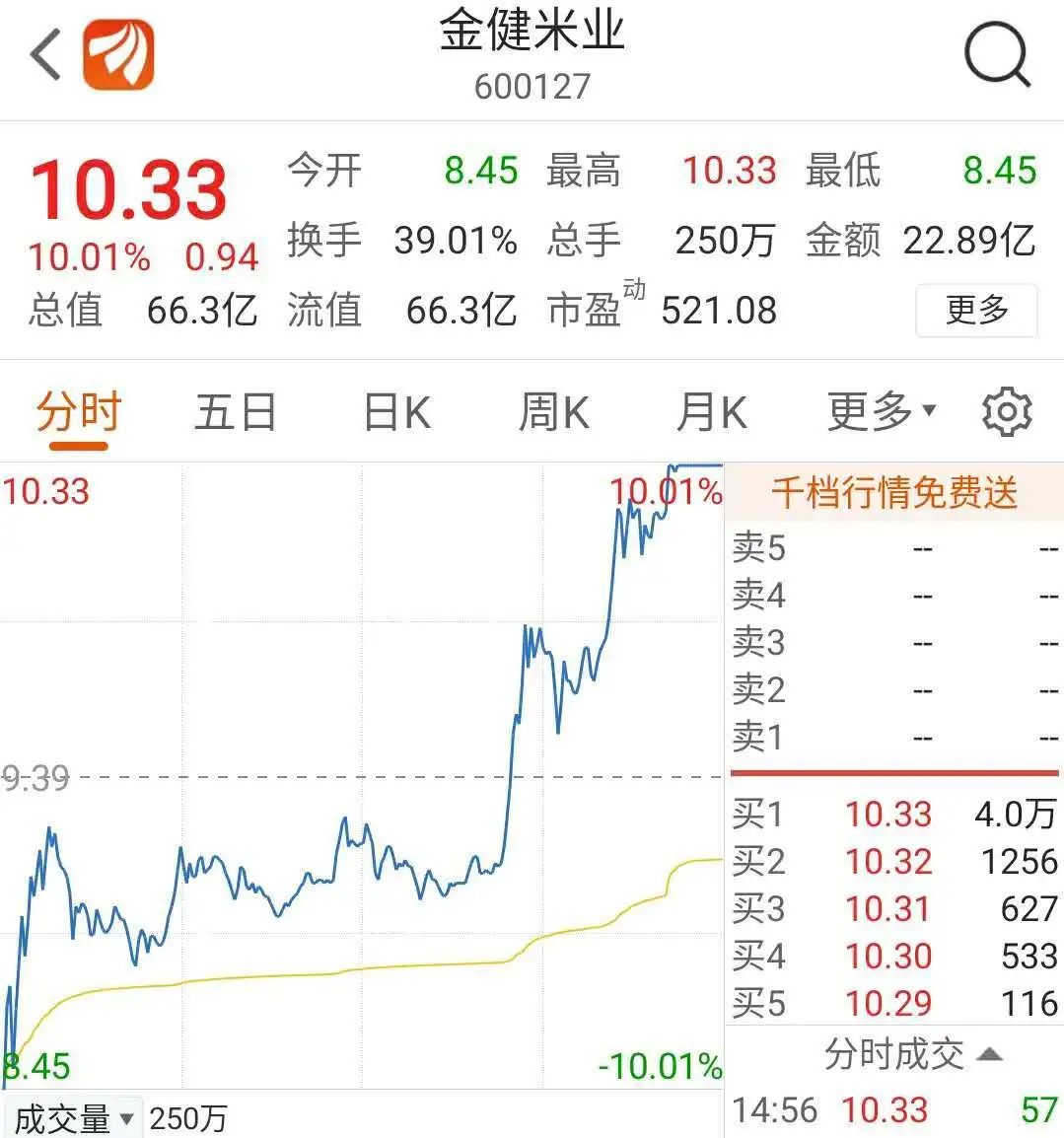Open the 千档行情免费送 banner

(x=893, y=492)
